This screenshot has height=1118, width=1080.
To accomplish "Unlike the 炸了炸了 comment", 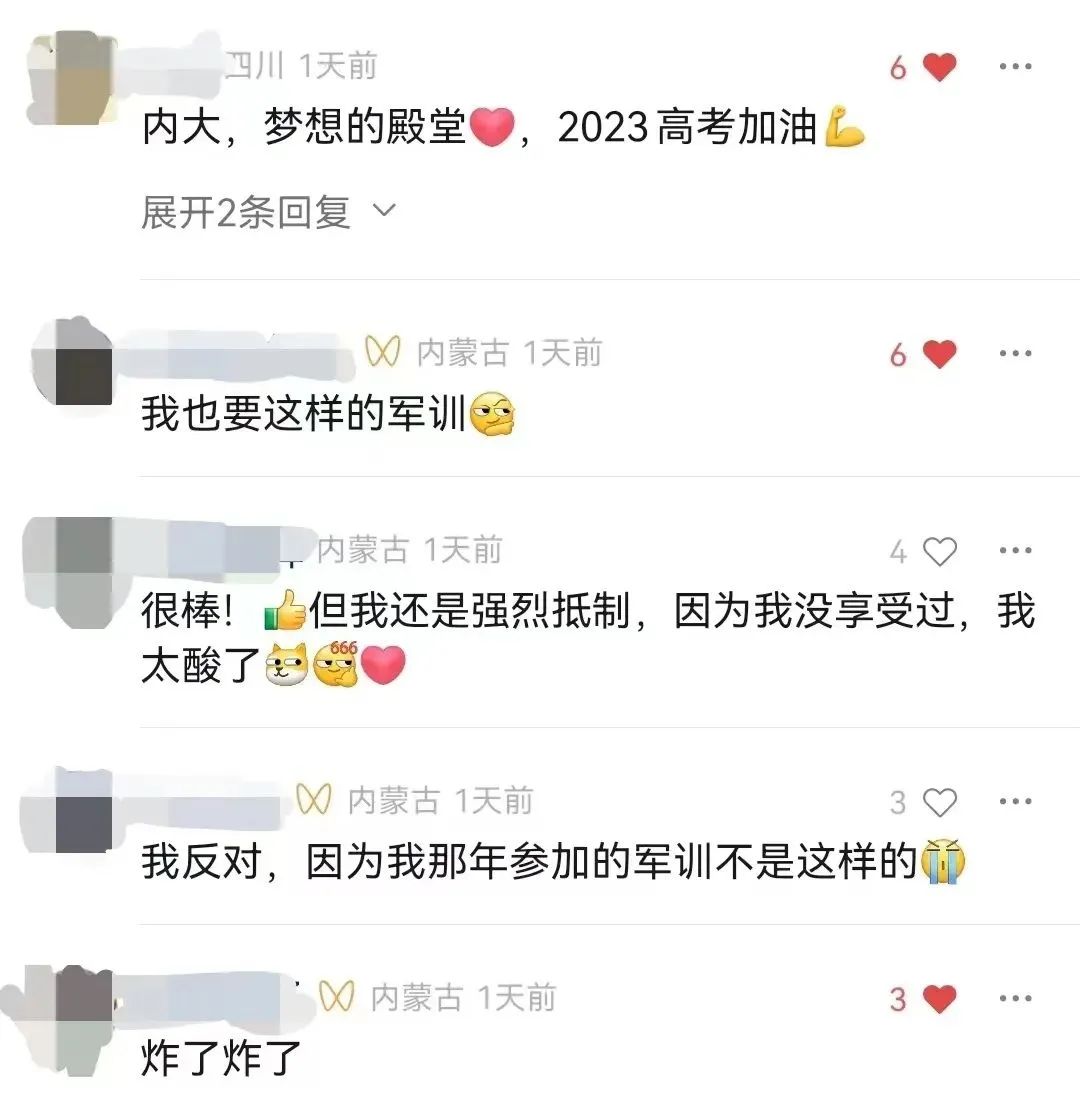I will click(x=939, y=999).
